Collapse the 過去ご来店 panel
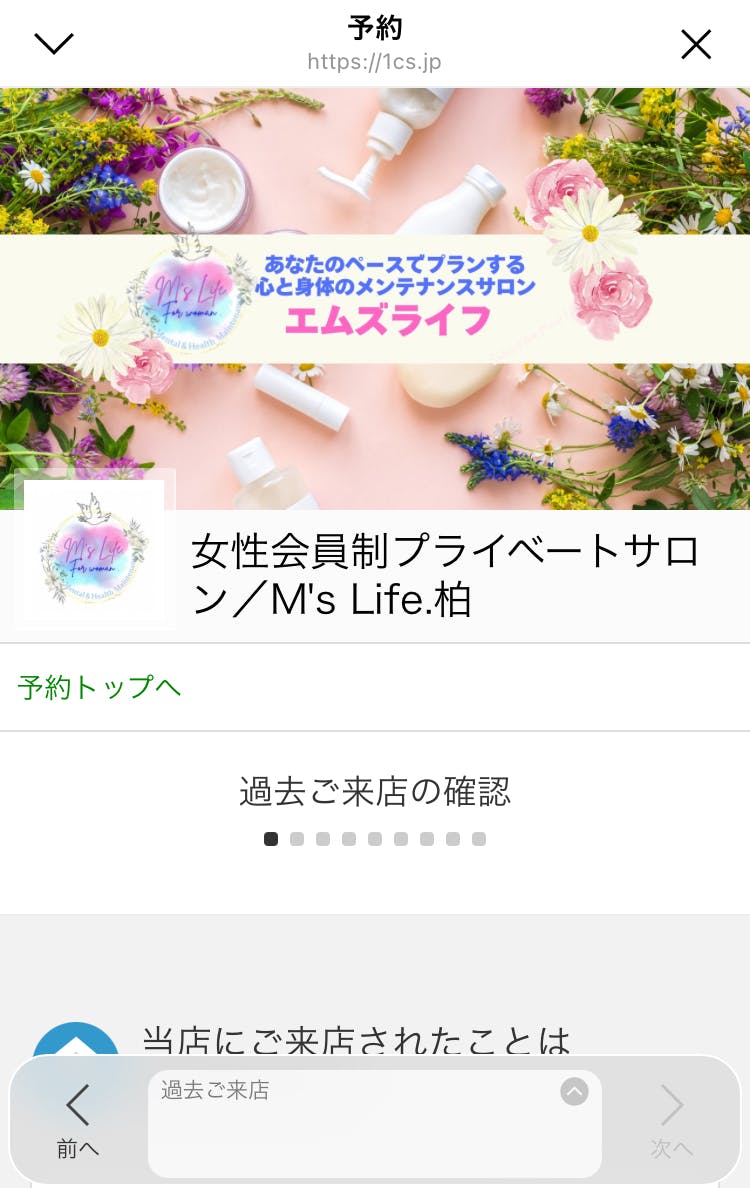750x1188 pixels. 574,1092
